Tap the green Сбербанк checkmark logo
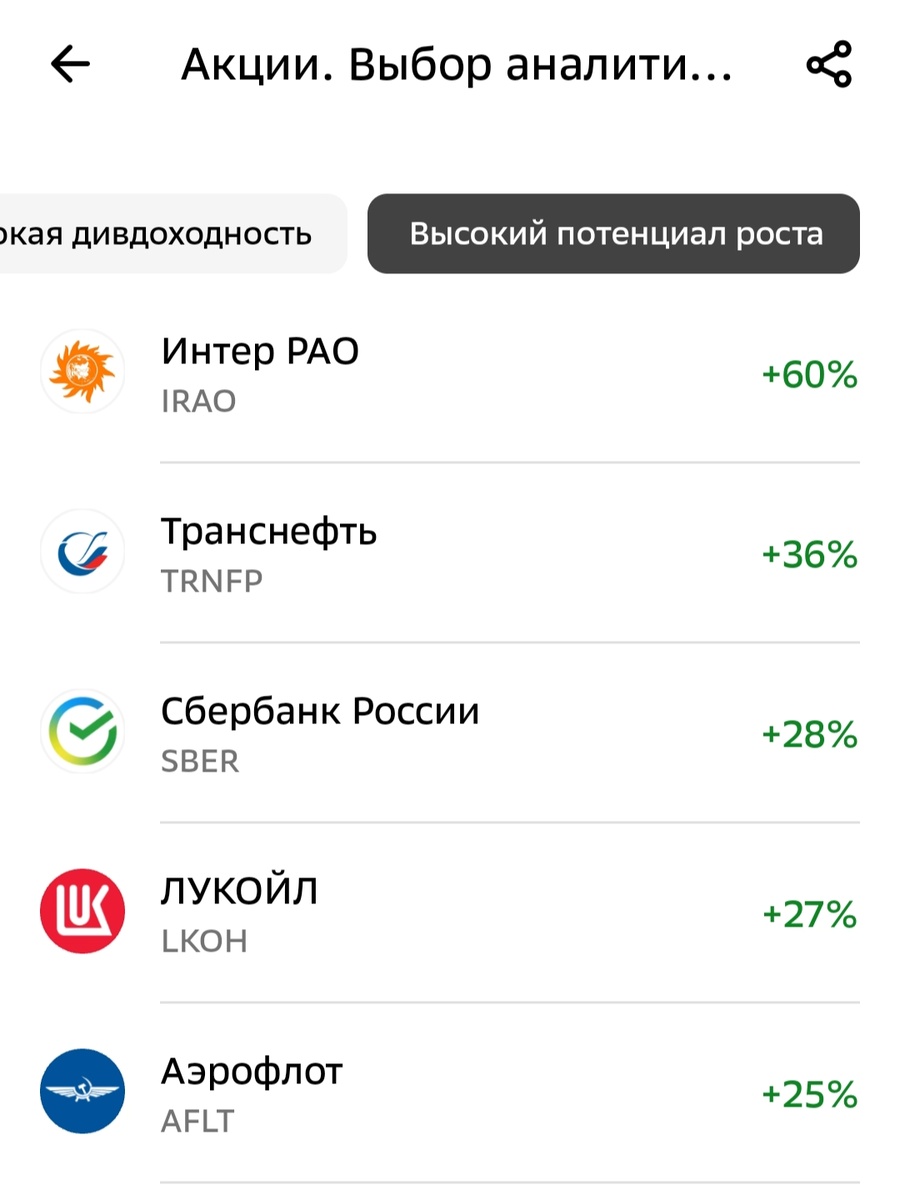Screen dimensions: 900x1200 pos(83,732)
